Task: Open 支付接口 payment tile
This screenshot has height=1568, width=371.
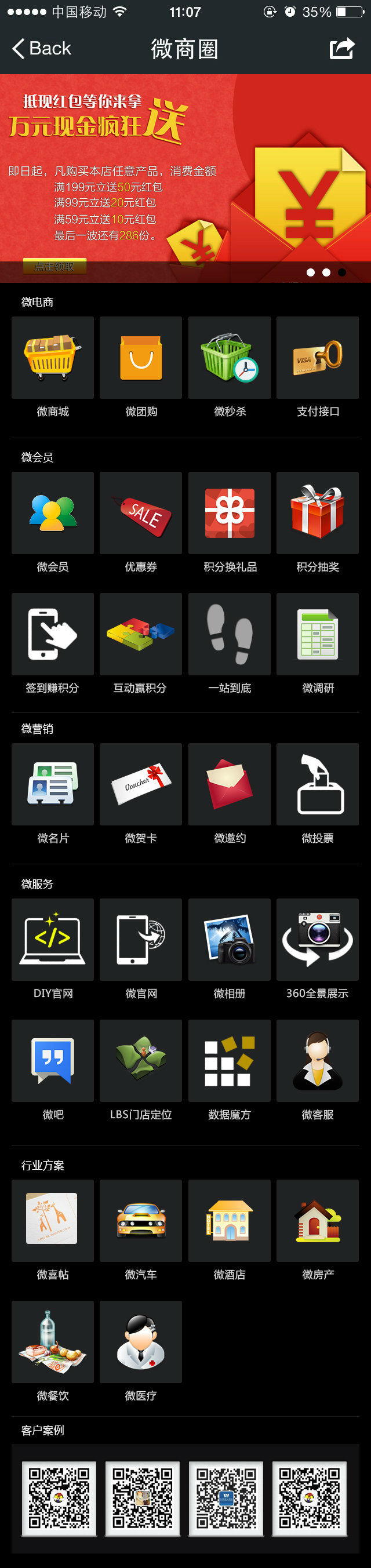Action: (x=318, y=358)
